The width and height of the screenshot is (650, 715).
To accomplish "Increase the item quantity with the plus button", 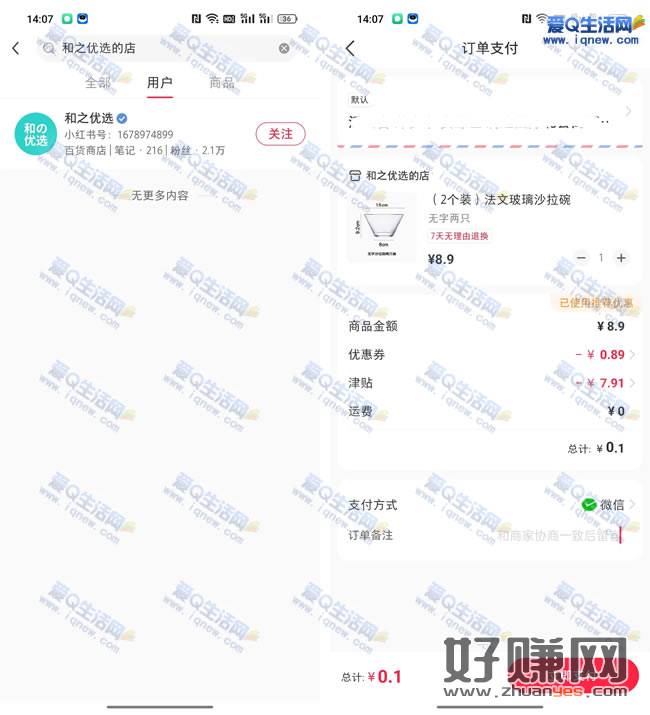I will (x=621, y=258).
